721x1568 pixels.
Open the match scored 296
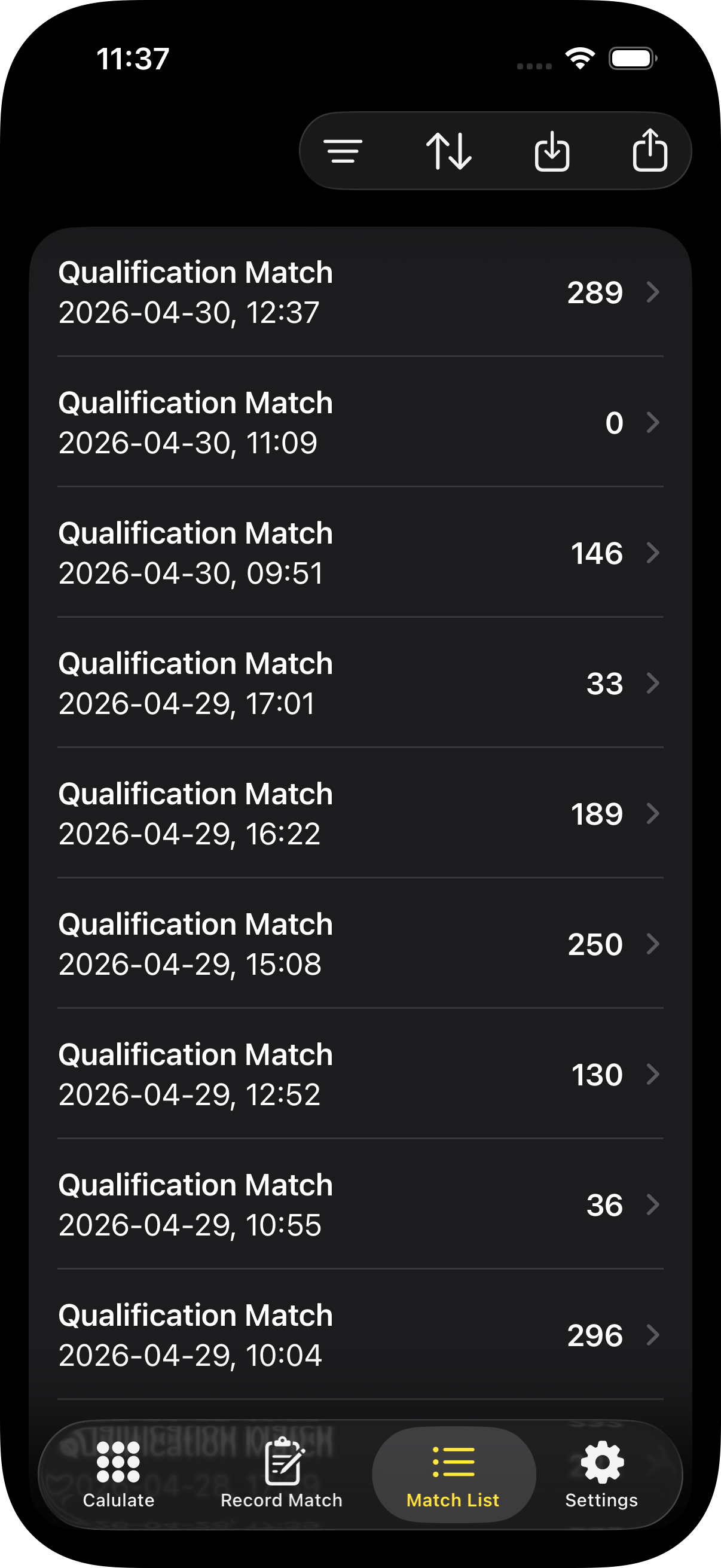click(360, 1334)
